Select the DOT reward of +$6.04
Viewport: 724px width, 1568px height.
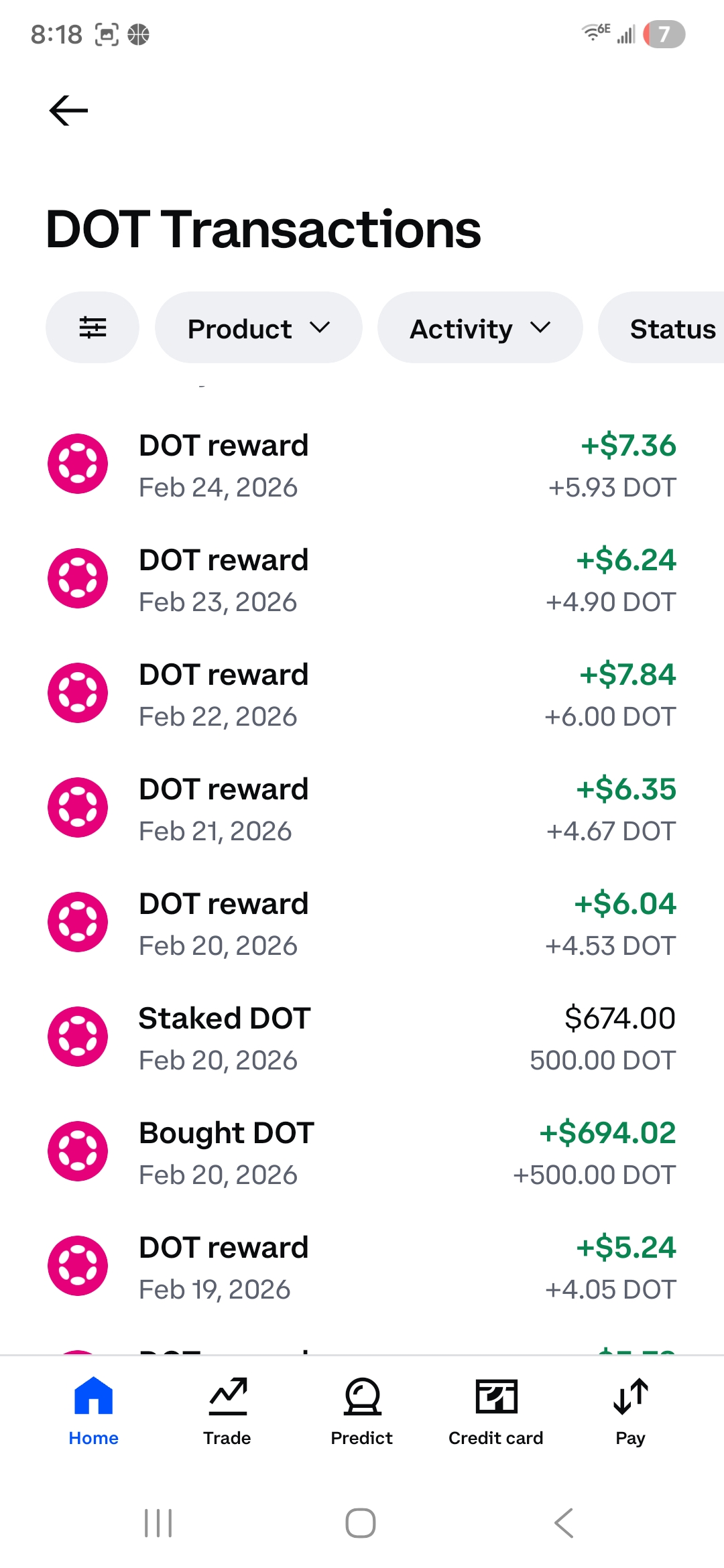pyautogui.click(x=362, y=924)
